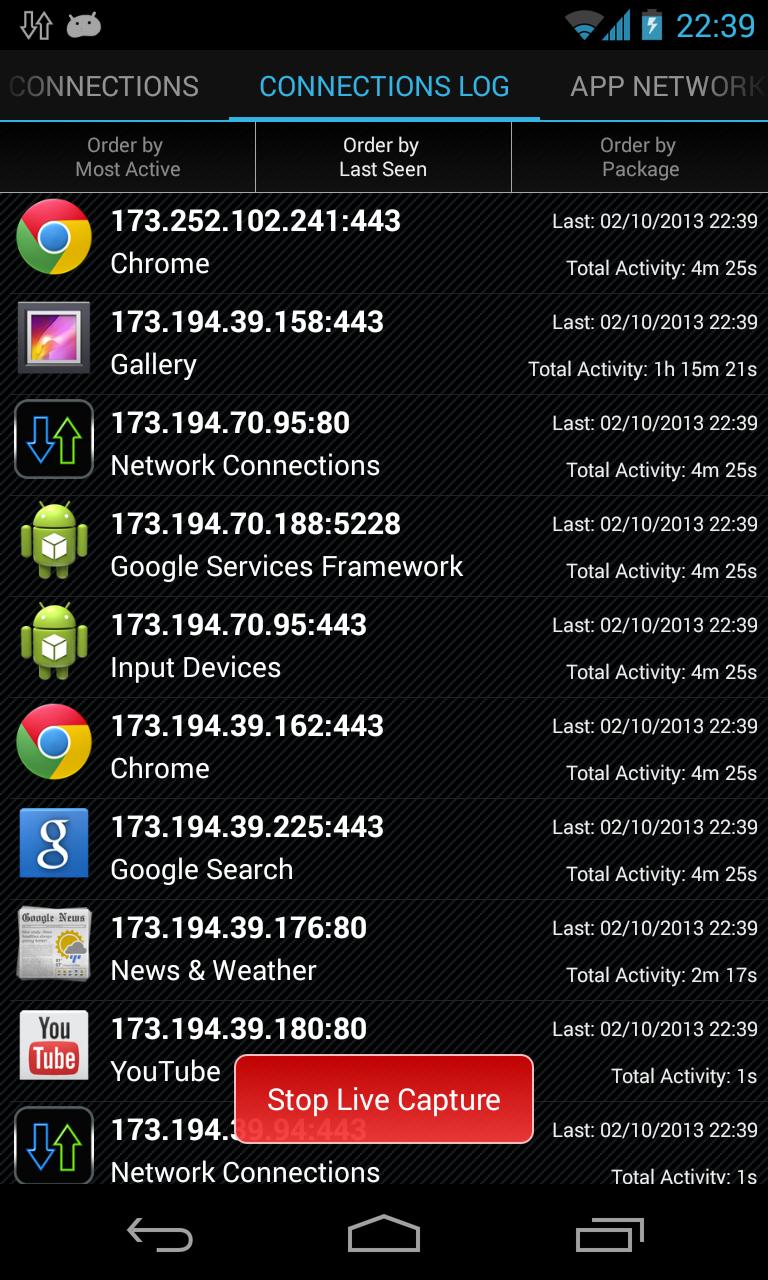Image resolution: width=768 pixels, height=1280 pixels.
Task: Order the log by Last Seen
Action: point(383,157)
